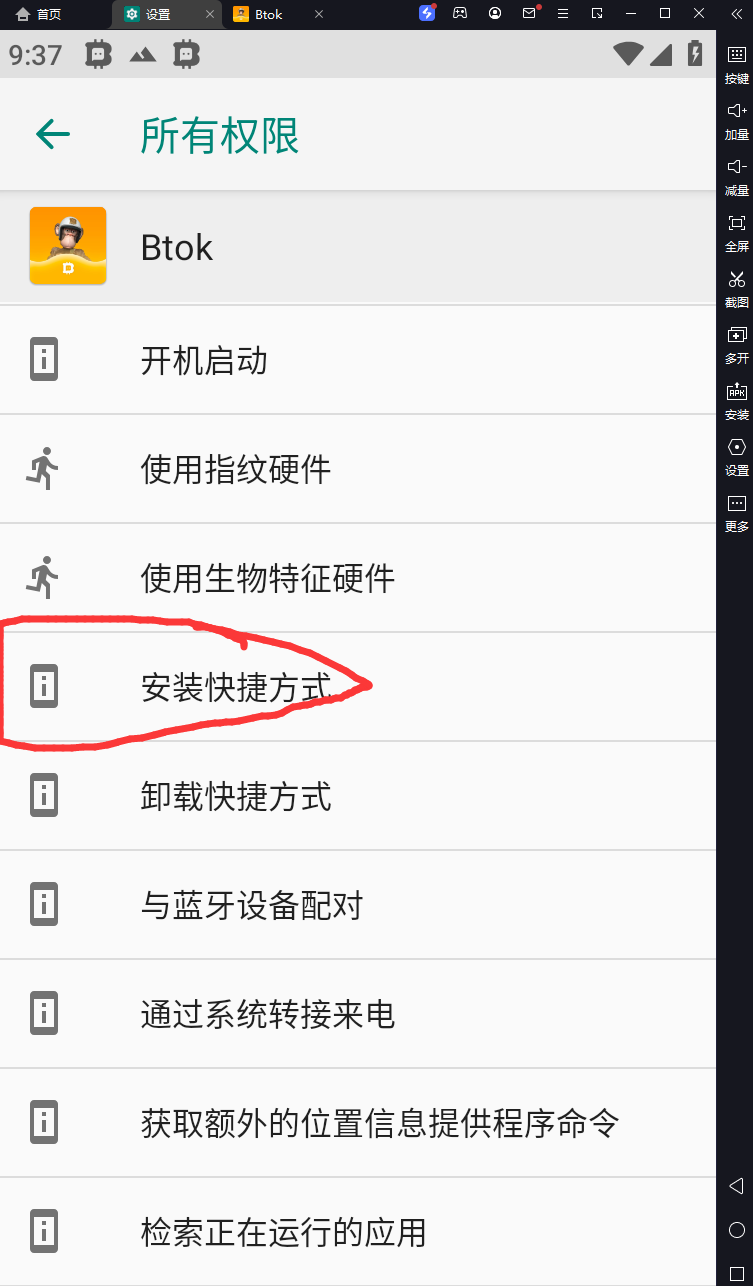Open the emulator 多开 multi-instance tool
The image size is (753, 1286).
(x=737, y=344)
